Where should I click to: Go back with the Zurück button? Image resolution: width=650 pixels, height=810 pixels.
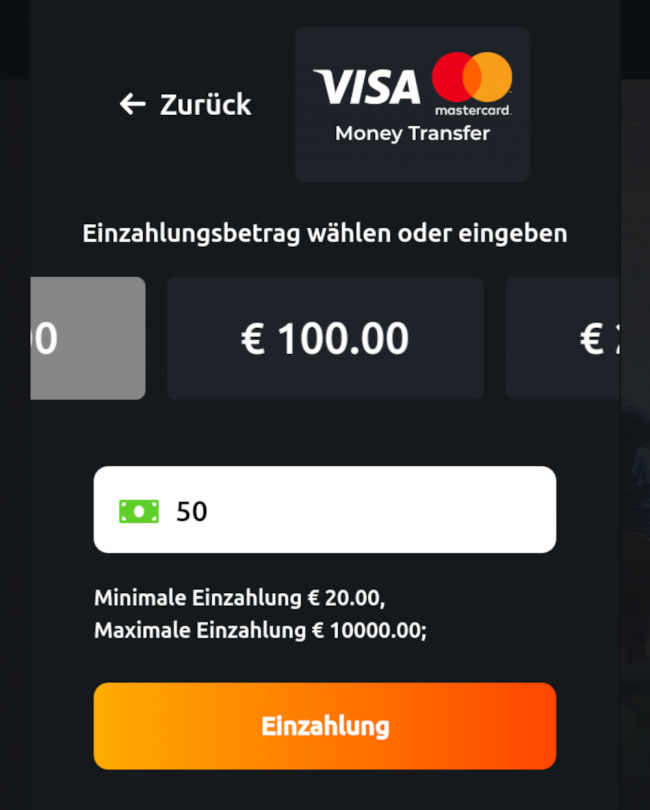tap(185, 104)
